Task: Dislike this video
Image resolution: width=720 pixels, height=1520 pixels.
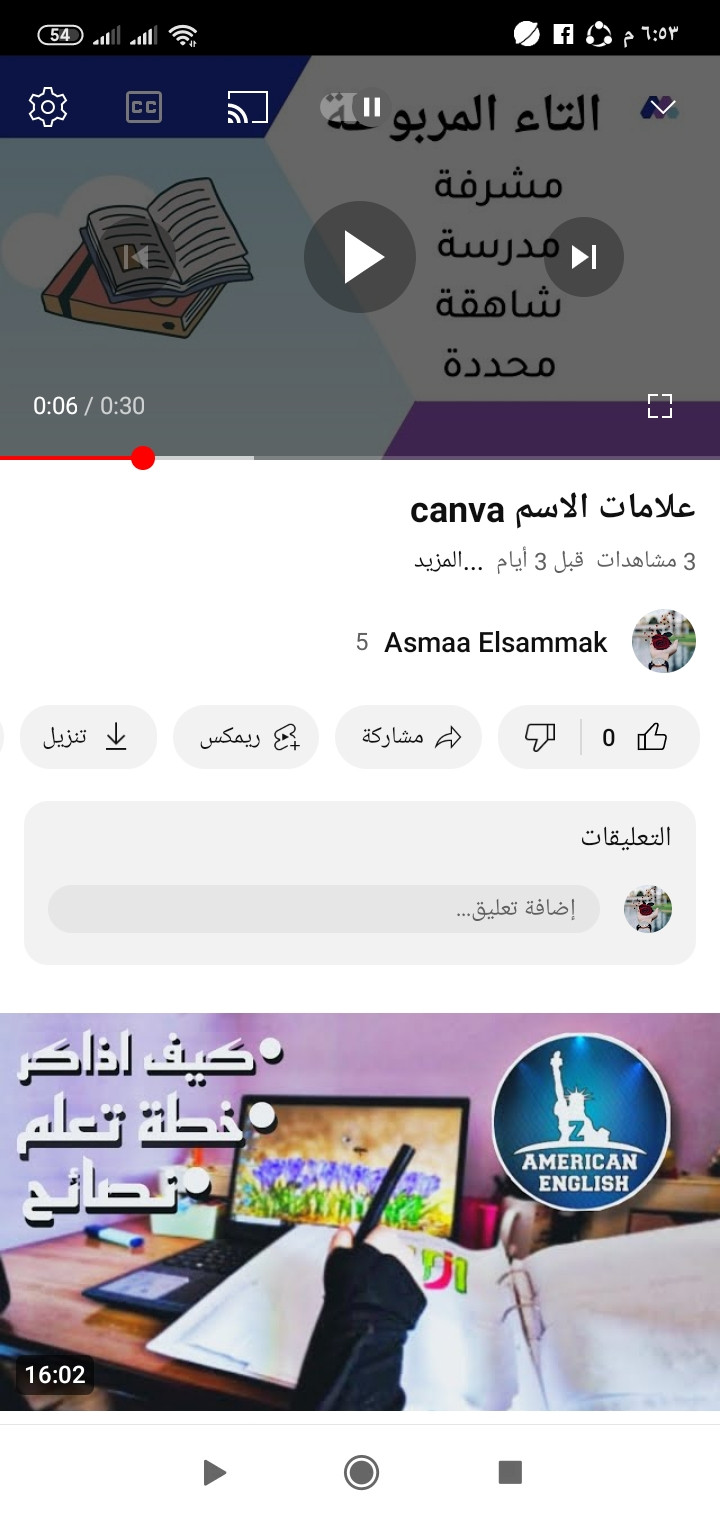Action: [x=540, y=738]
